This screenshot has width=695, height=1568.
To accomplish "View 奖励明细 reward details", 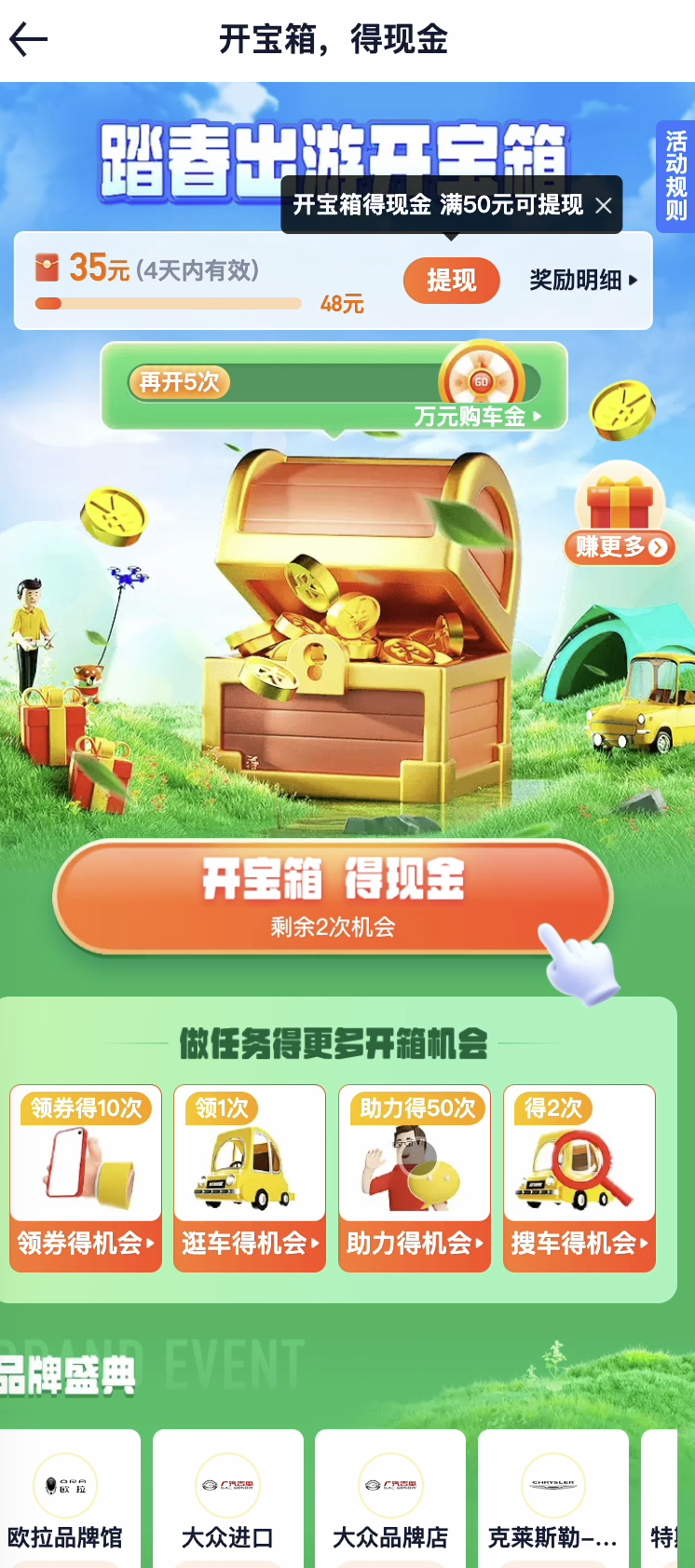I will 583,280.
